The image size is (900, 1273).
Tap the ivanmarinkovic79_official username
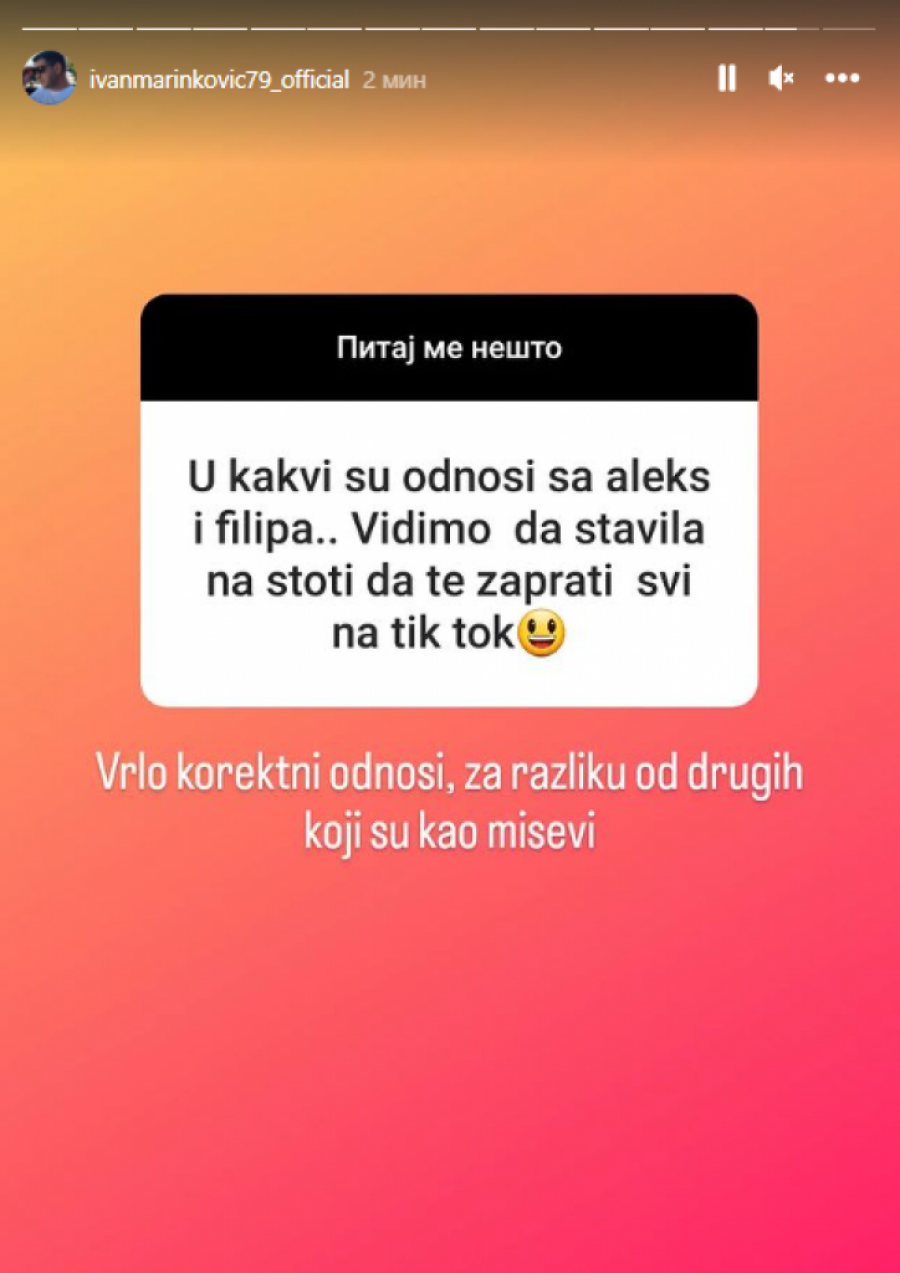(x=219, y=80)
